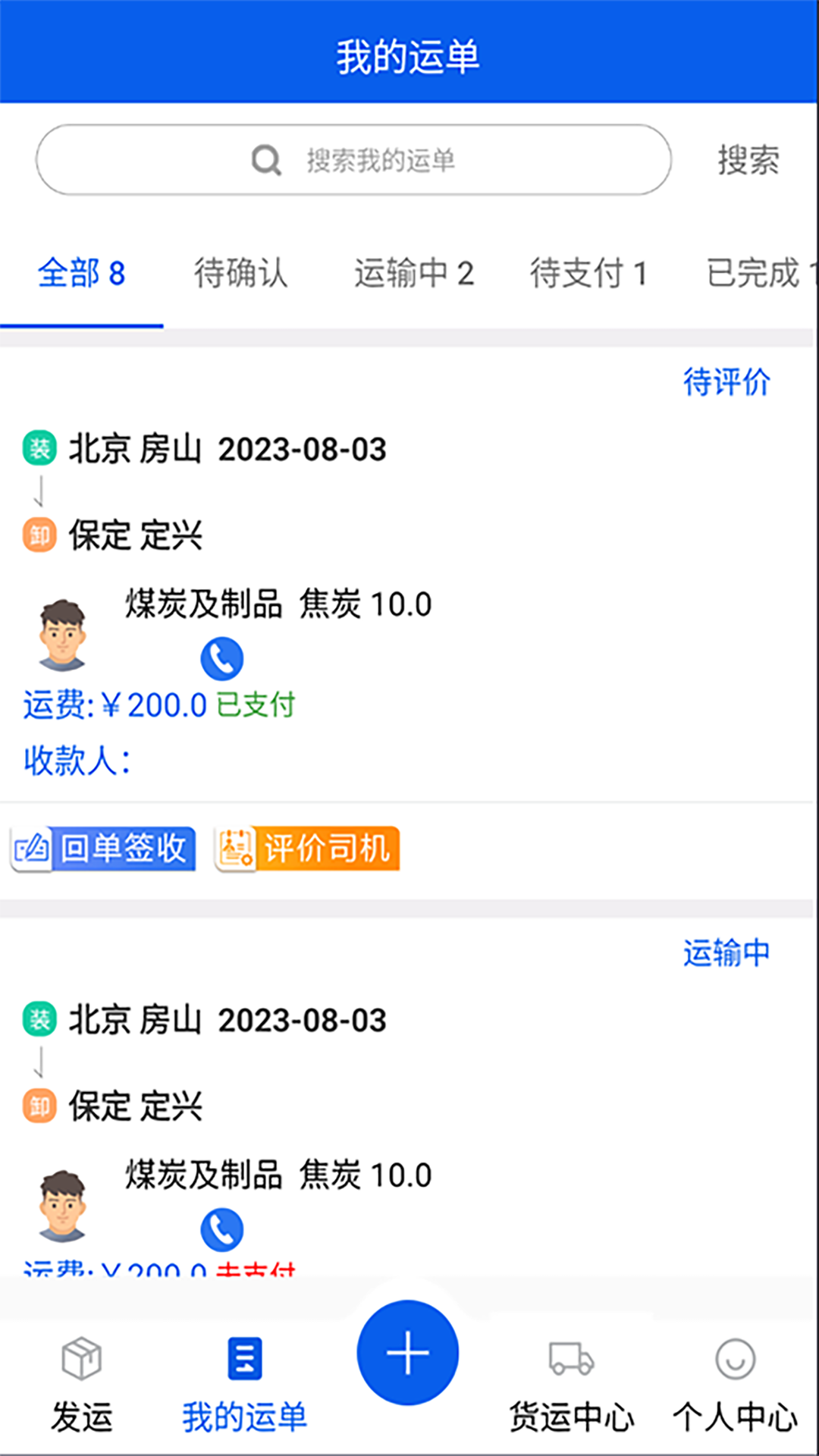Call the driver of the 待评价 order

tap(221, 659)
